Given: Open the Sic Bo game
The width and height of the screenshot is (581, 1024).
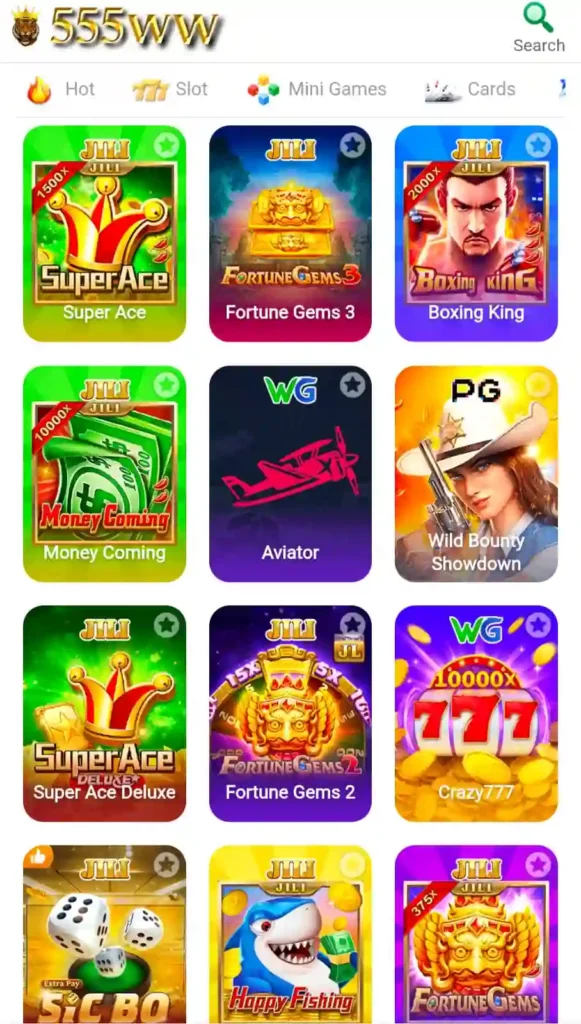Looking at the screenshot, I should 104,935.
